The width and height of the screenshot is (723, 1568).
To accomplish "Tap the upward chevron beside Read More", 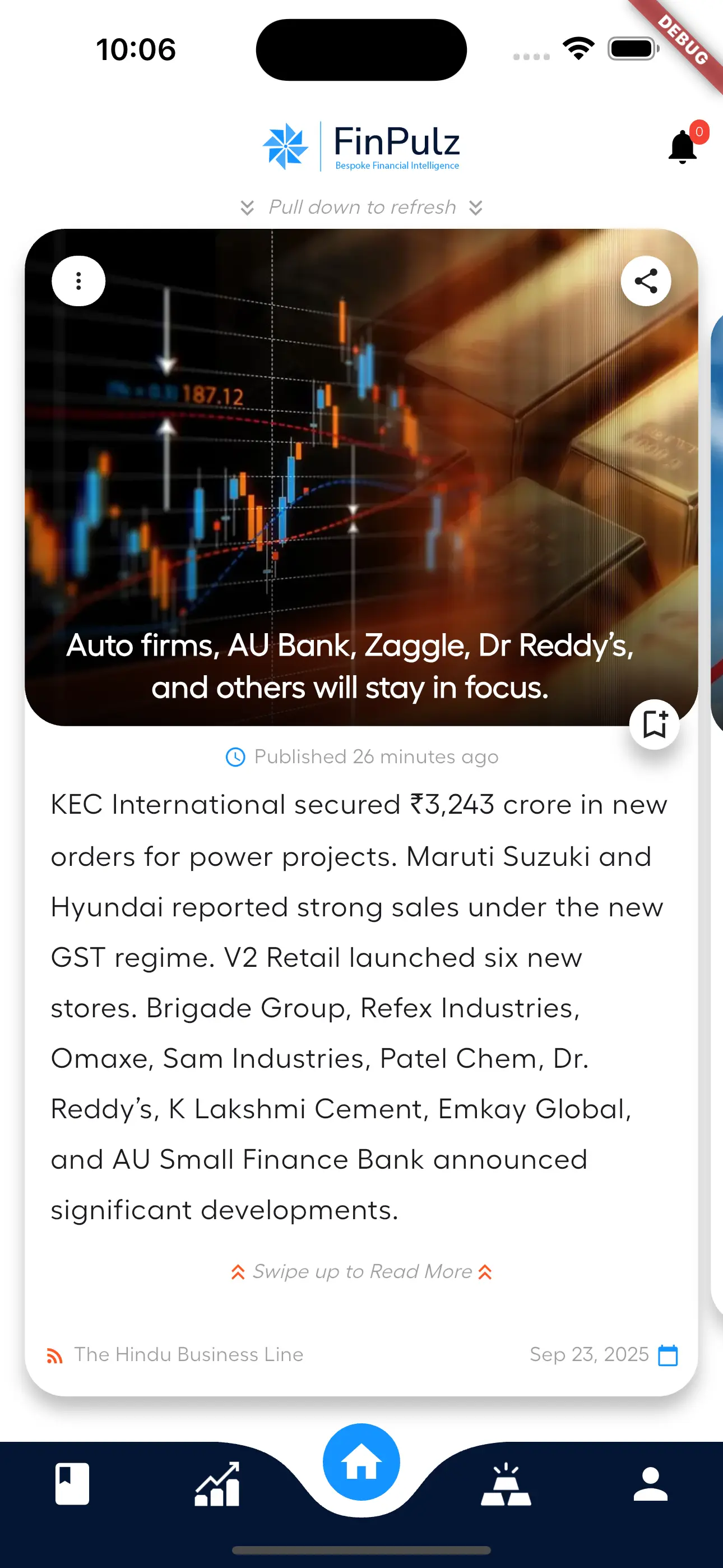I will pos(485,1271).
